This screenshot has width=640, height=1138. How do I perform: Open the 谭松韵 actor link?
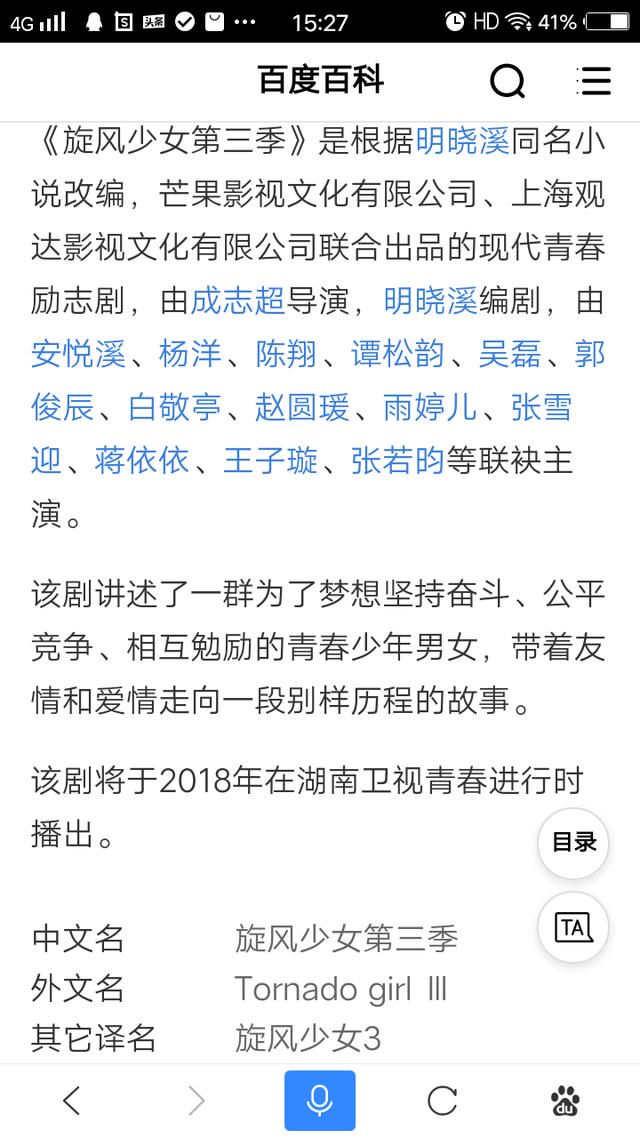(x=398, y=354)
